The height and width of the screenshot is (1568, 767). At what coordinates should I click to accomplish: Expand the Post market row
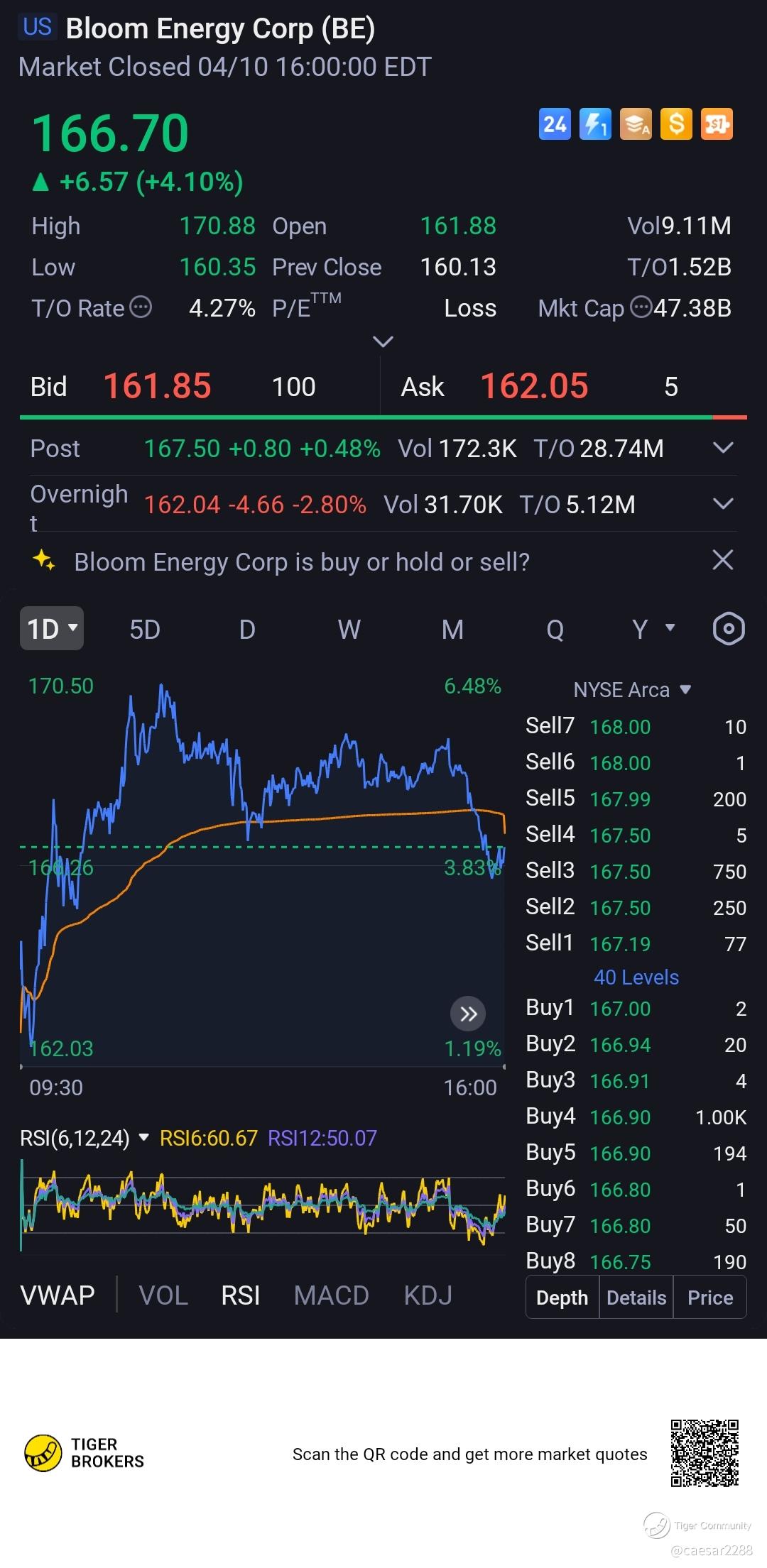coord(722,448)
